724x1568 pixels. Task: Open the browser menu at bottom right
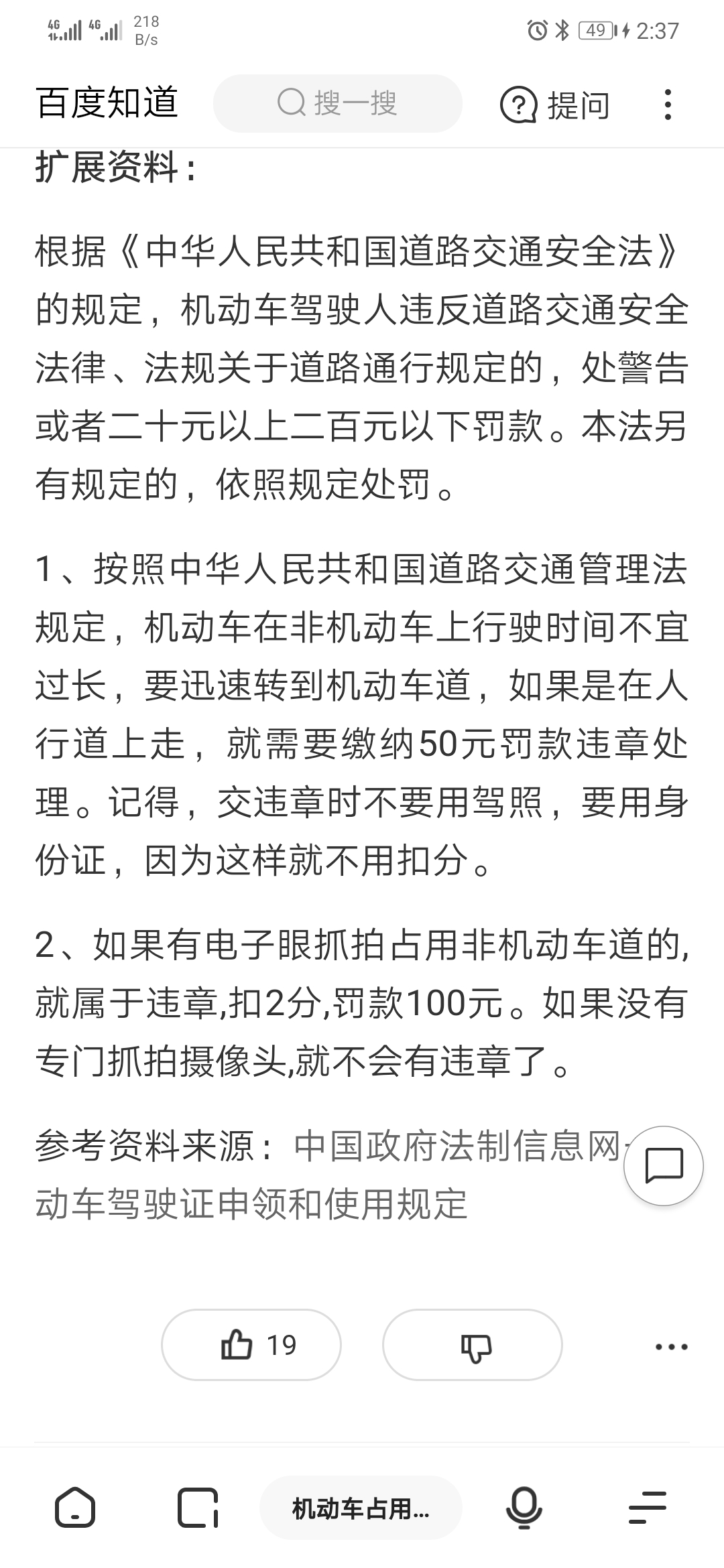648,1508
